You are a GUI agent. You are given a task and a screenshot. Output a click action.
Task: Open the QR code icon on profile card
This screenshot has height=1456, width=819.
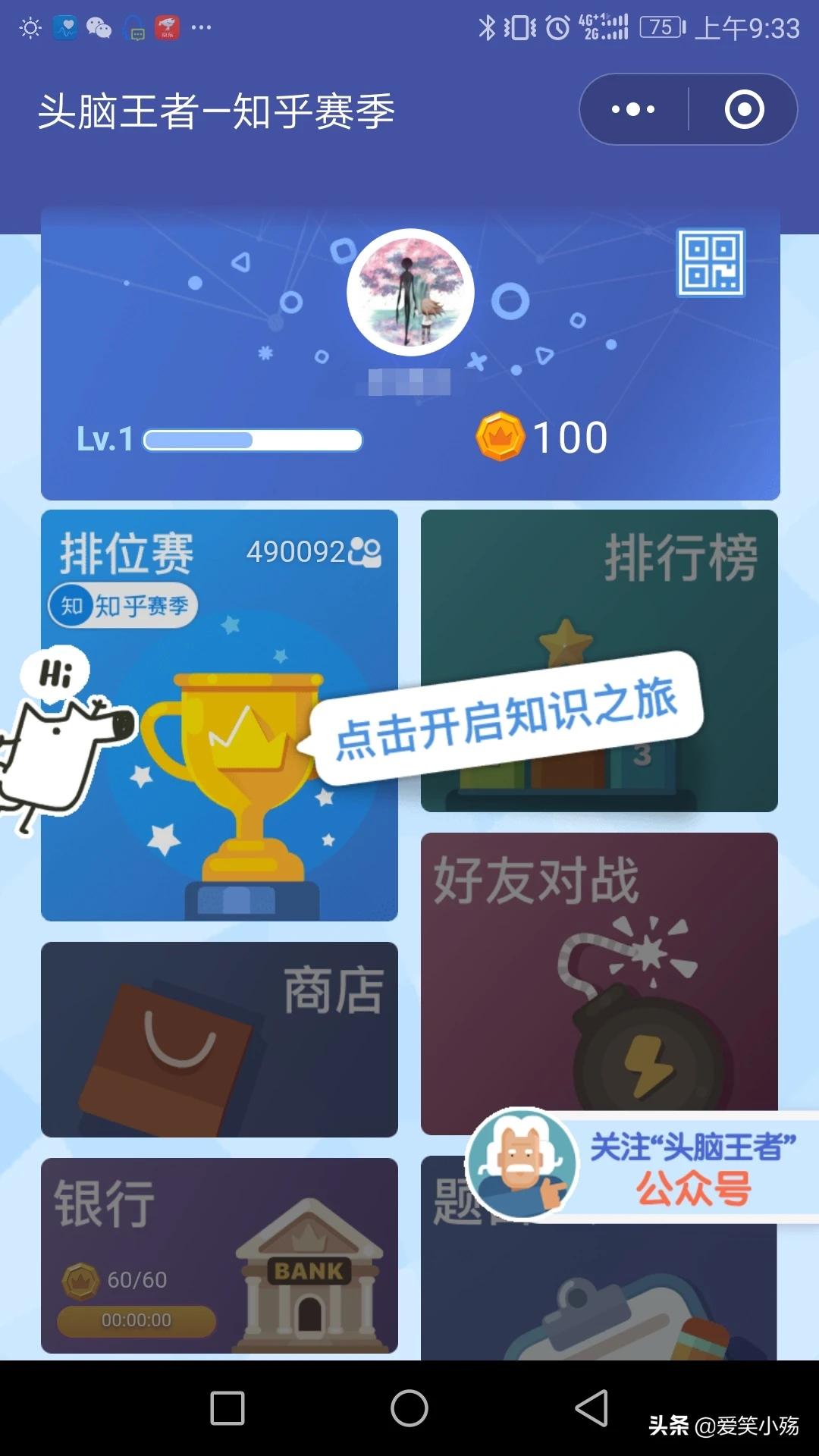point(711,262)
